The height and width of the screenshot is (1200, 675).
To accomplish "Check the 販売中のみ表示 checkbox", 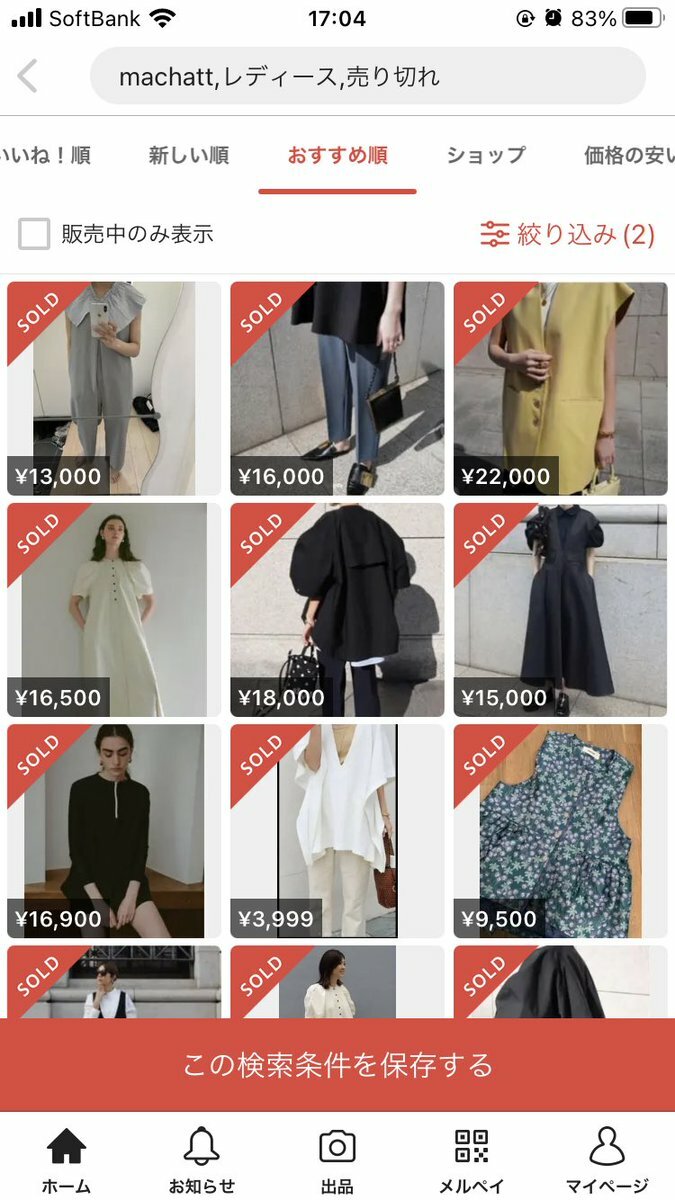I will point(34,235).
